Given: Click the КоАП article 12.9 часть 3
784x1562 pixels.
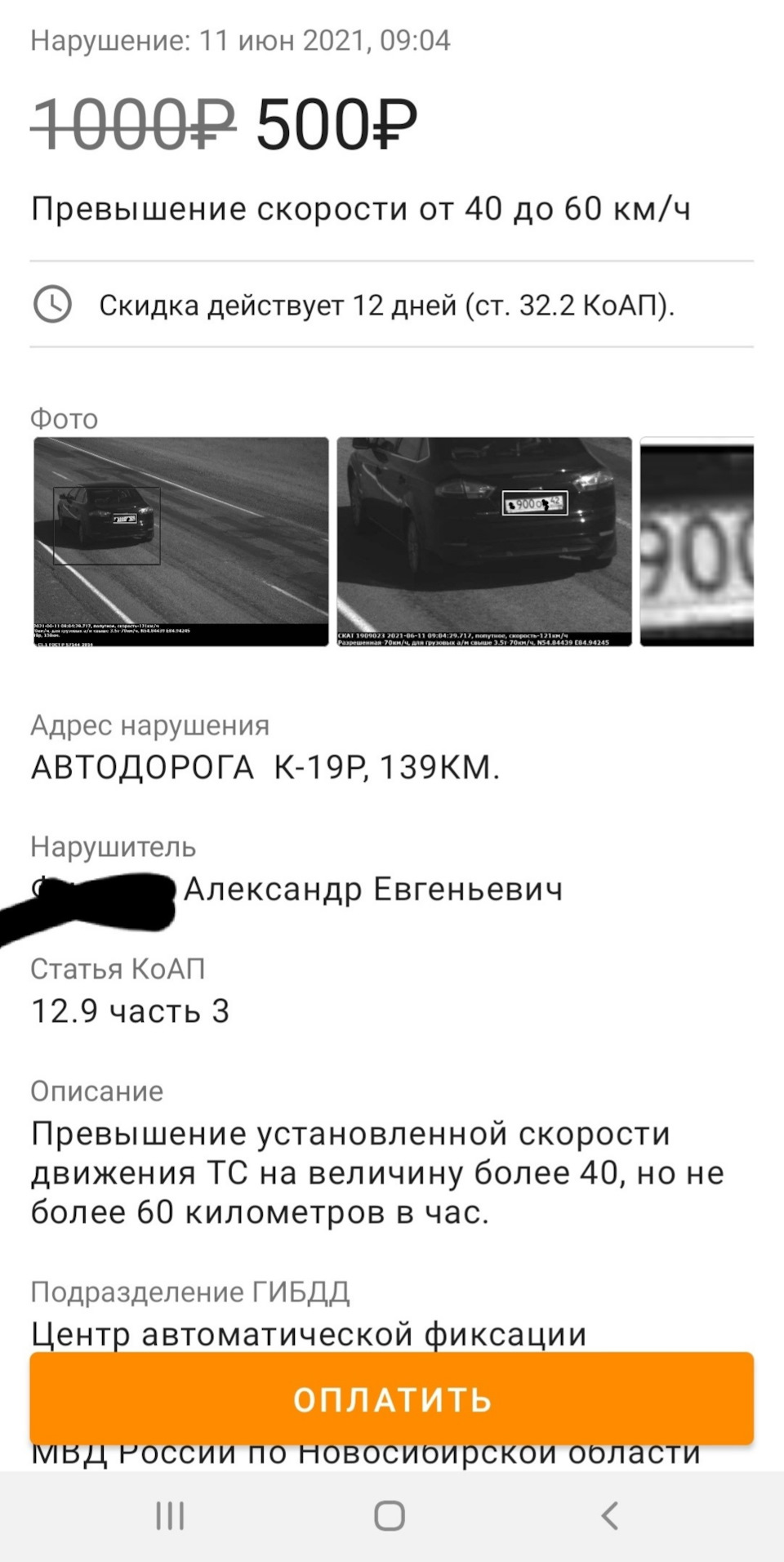Looking at the screenshot, I should coord(131,1011).
